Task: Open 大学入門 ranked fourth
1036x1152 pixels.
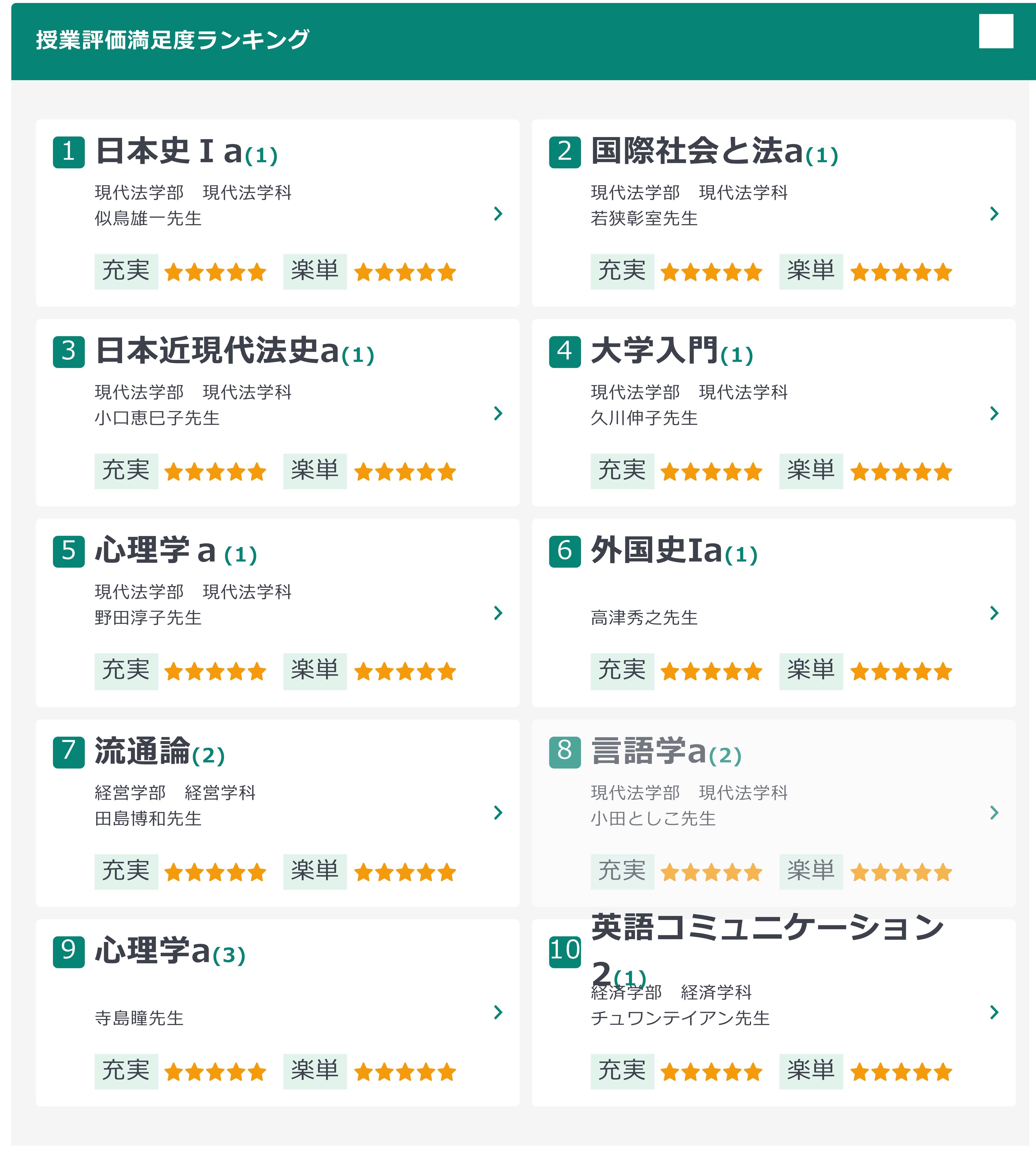Action: click(773, 413)
